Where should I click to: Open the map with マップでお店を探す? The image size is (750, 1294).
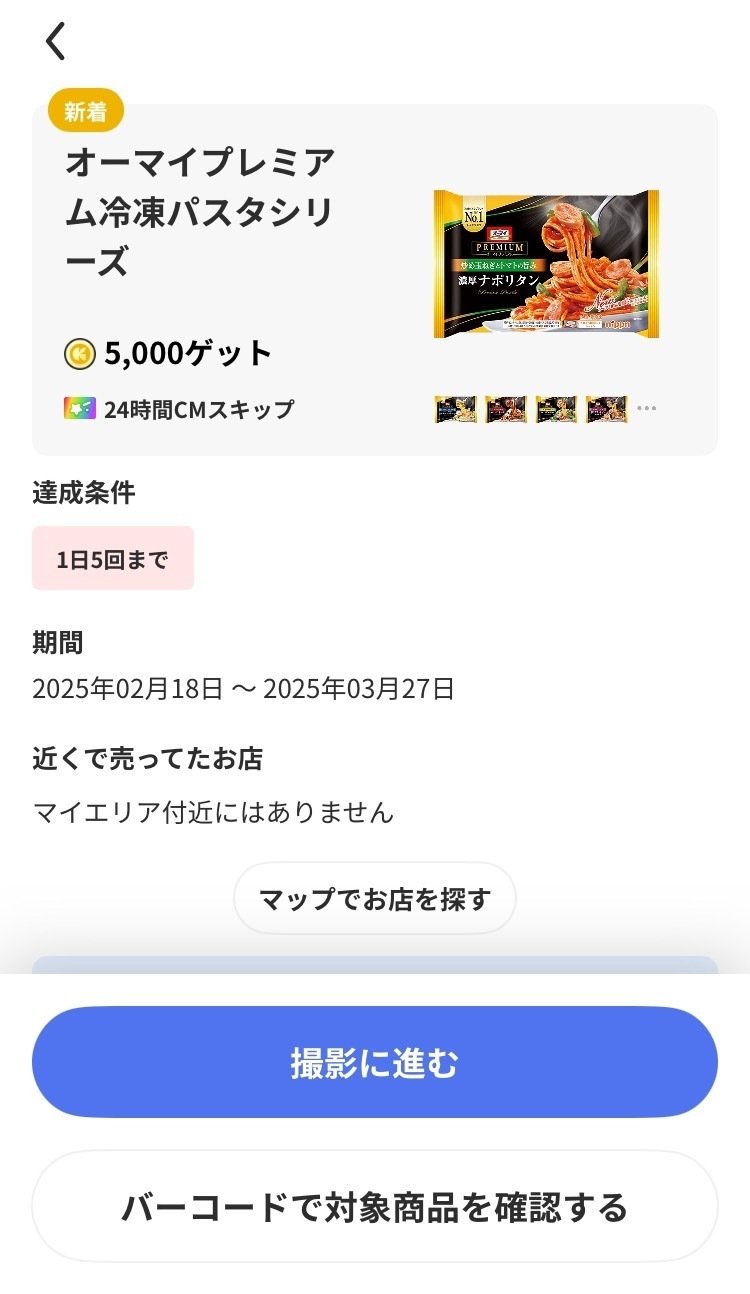[375, 898]
